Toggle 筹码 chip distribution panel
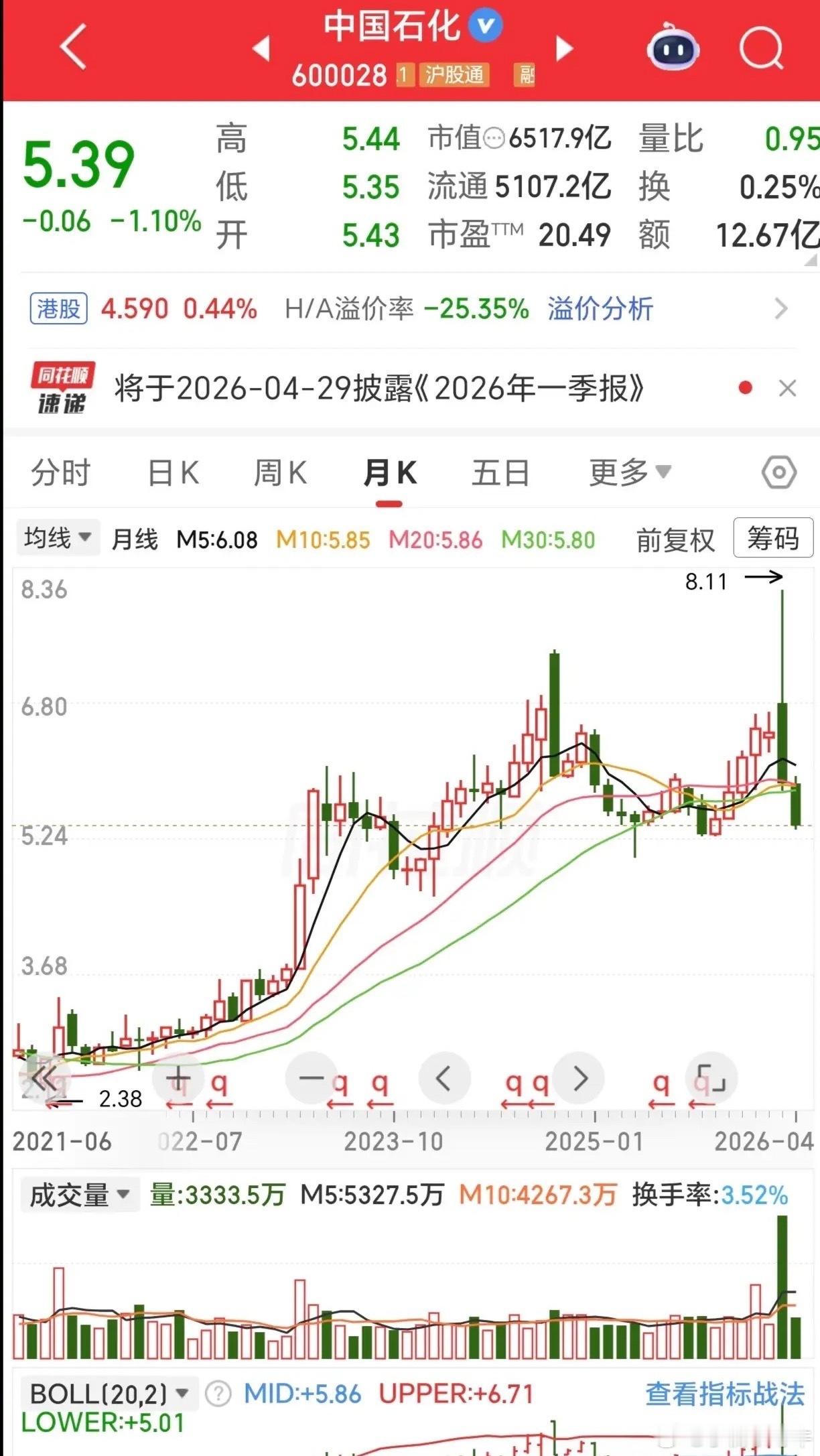The width and height of the screenshot is (820, 1456). pos(772,538)
